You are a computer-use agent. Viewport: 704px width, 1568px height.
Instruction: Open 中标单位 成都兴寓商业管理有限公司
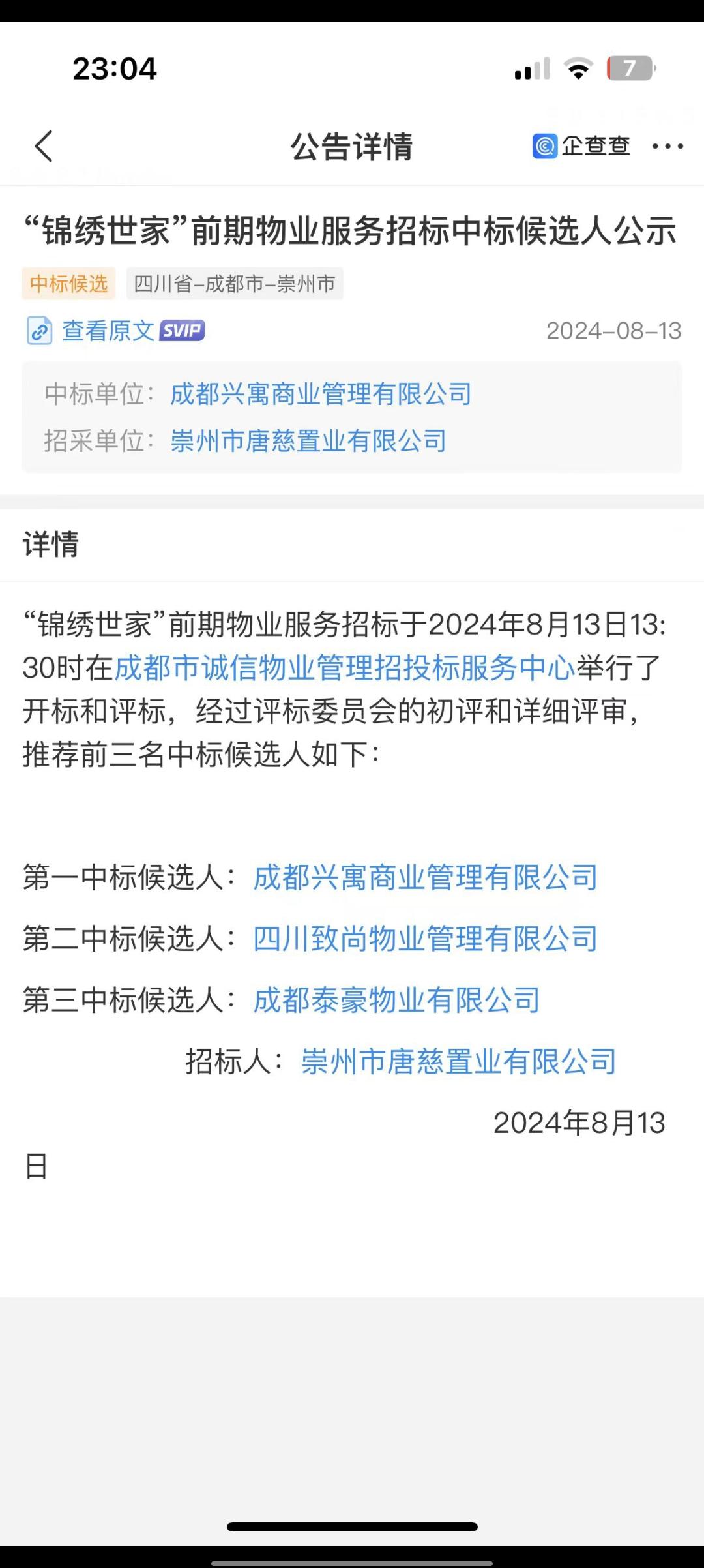coord(321,394)
